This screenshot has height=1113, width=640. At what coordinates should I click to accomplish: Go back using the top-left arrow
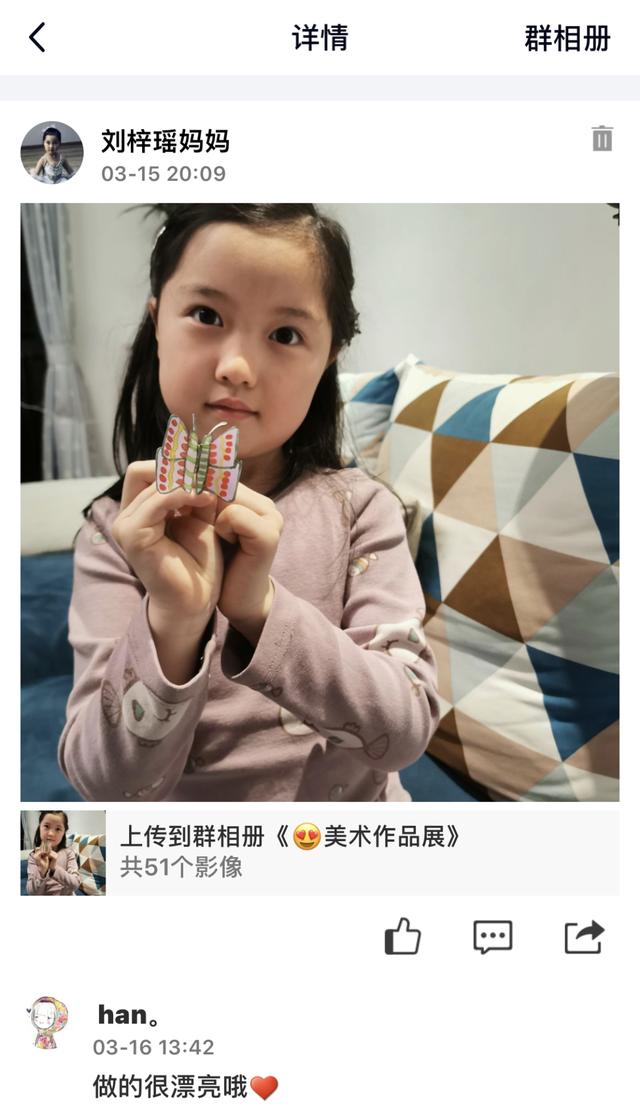37,38
